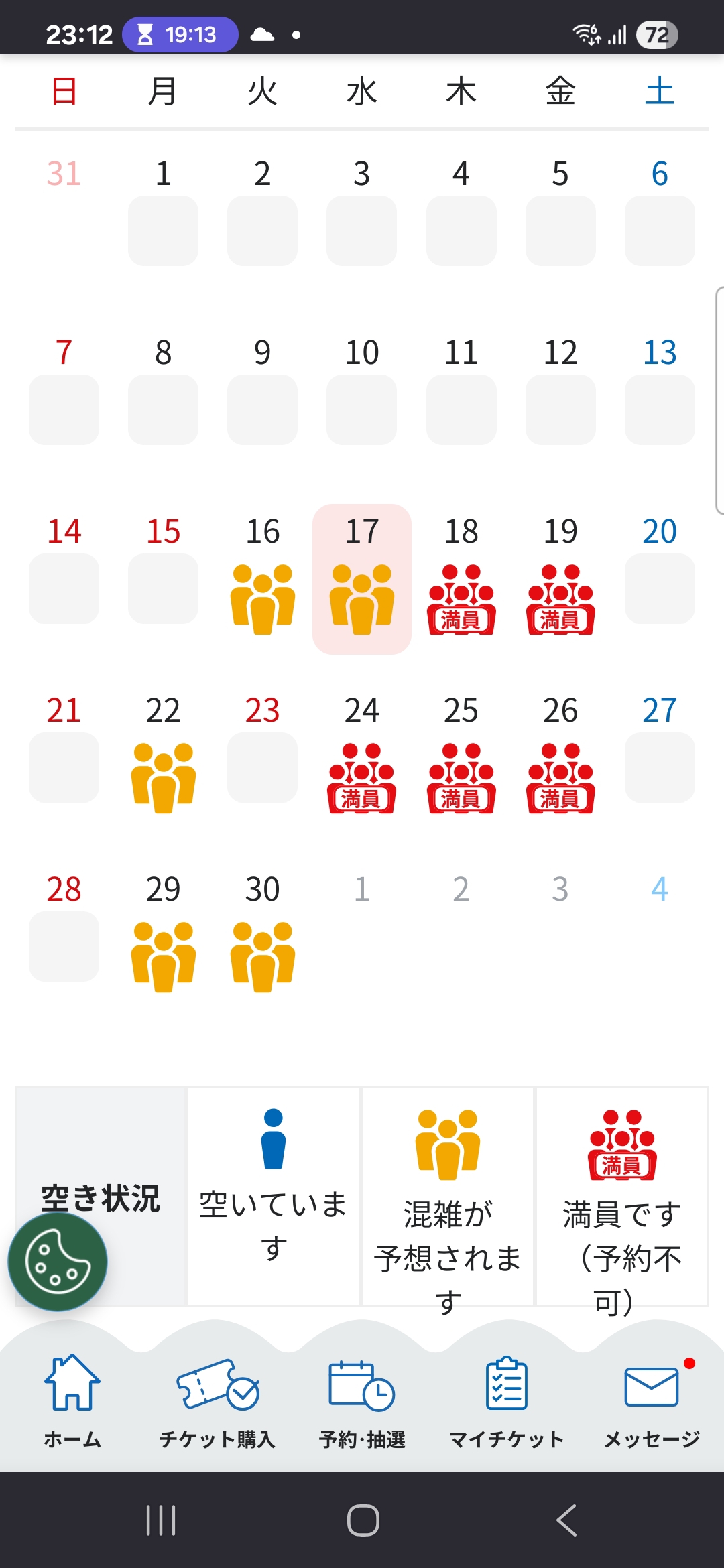Open the recent apps view
Screen dimensions: 724x1568
[161, 1520]
